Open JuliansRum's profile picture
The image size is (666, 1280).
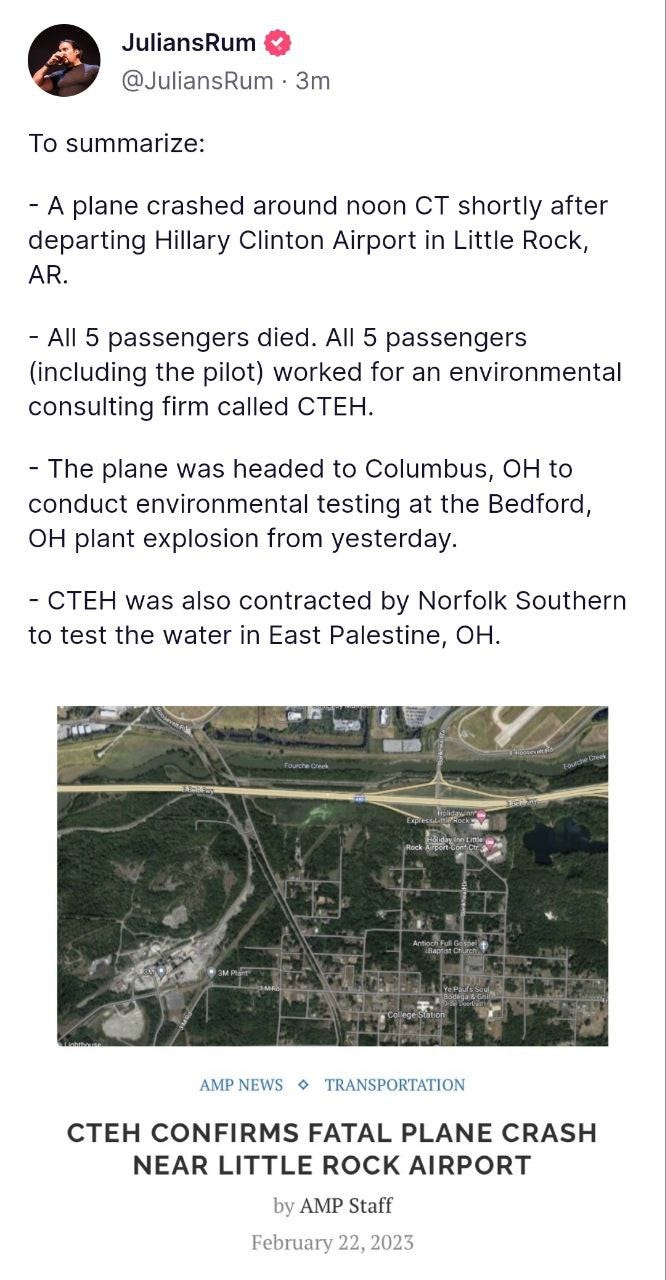pyautogui.click(x=64, y=60)
